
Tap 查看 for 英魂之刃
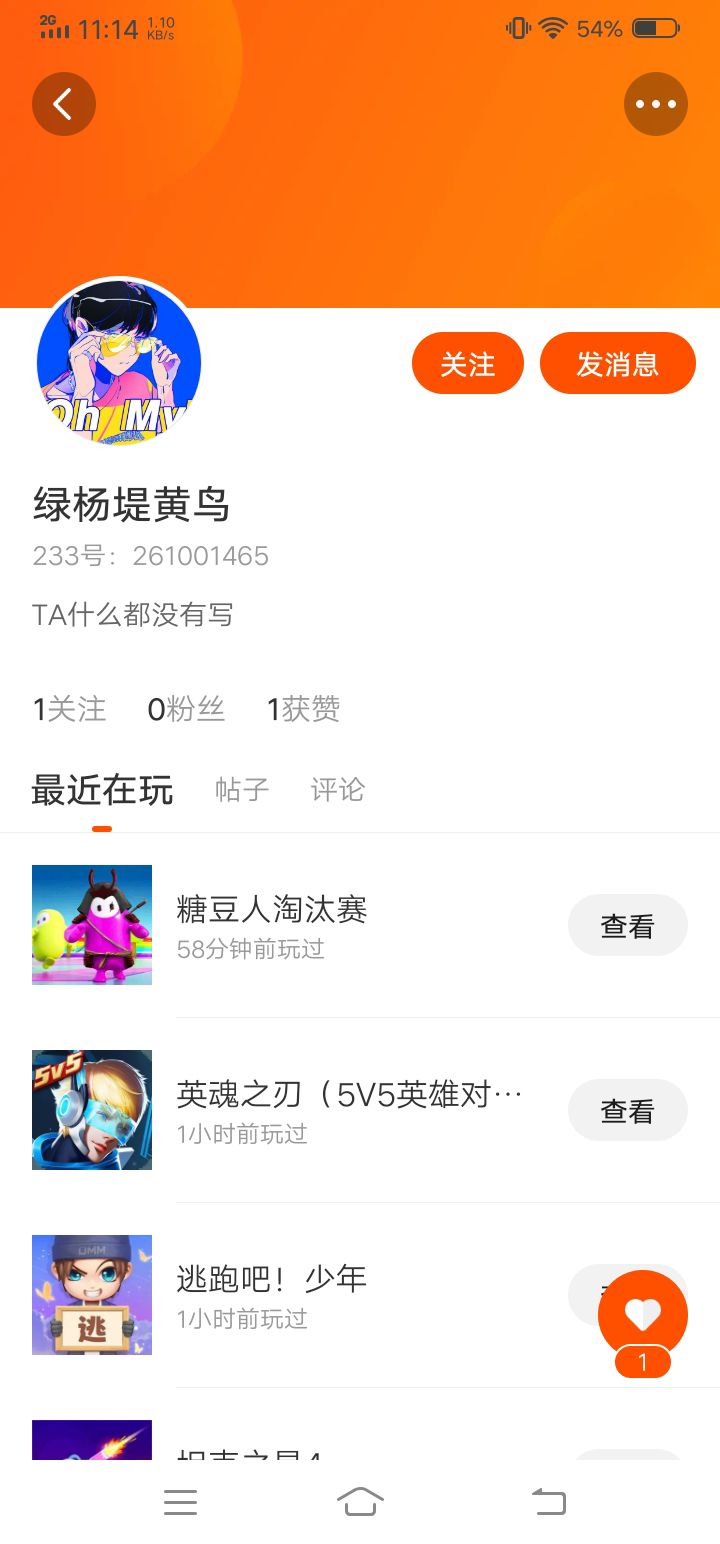pyautogui.click(x=627, y=1110)
